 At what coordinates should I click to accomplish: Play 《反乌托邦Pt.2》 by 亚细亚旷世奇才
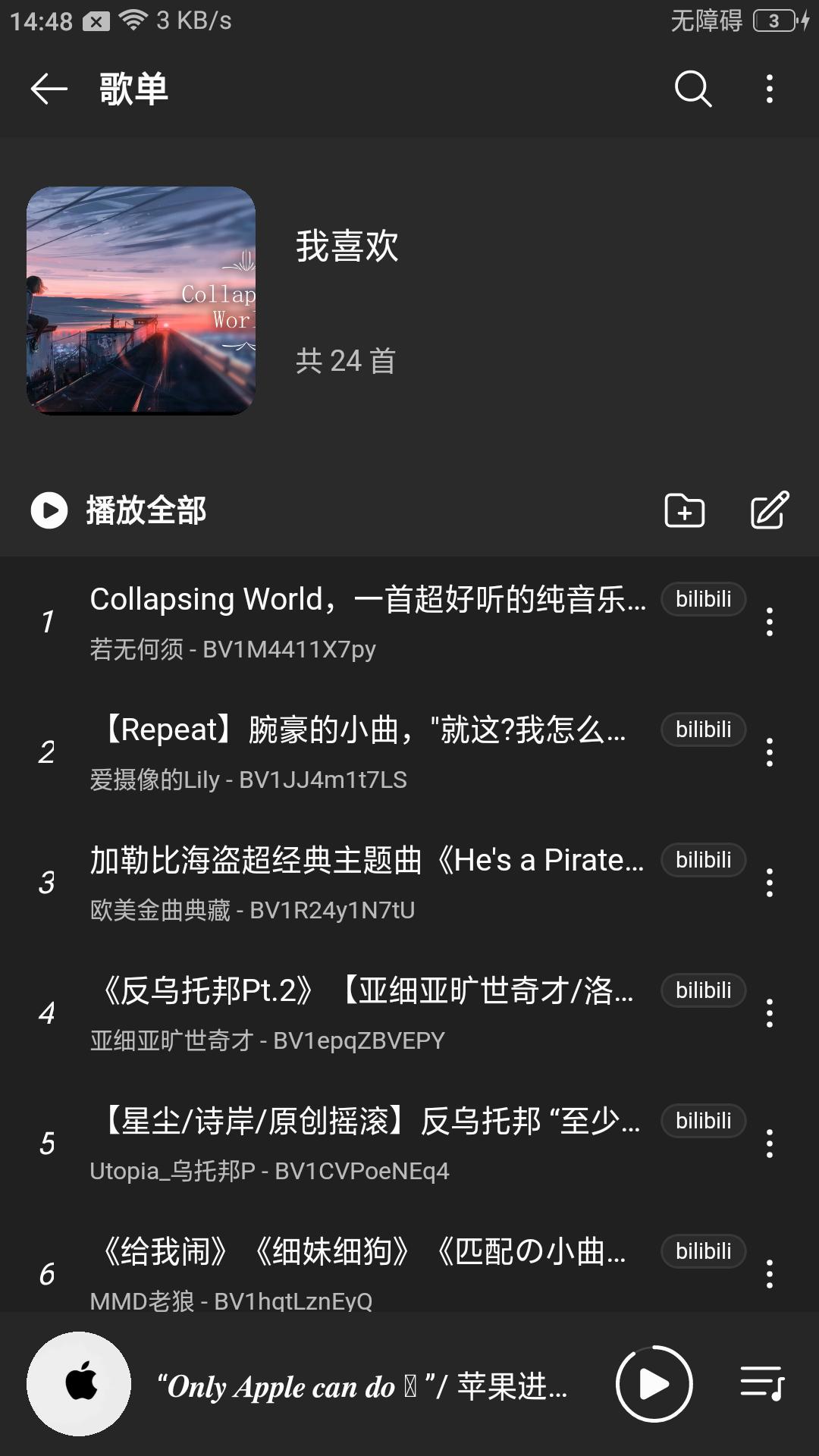click(x=364, y=1013)
